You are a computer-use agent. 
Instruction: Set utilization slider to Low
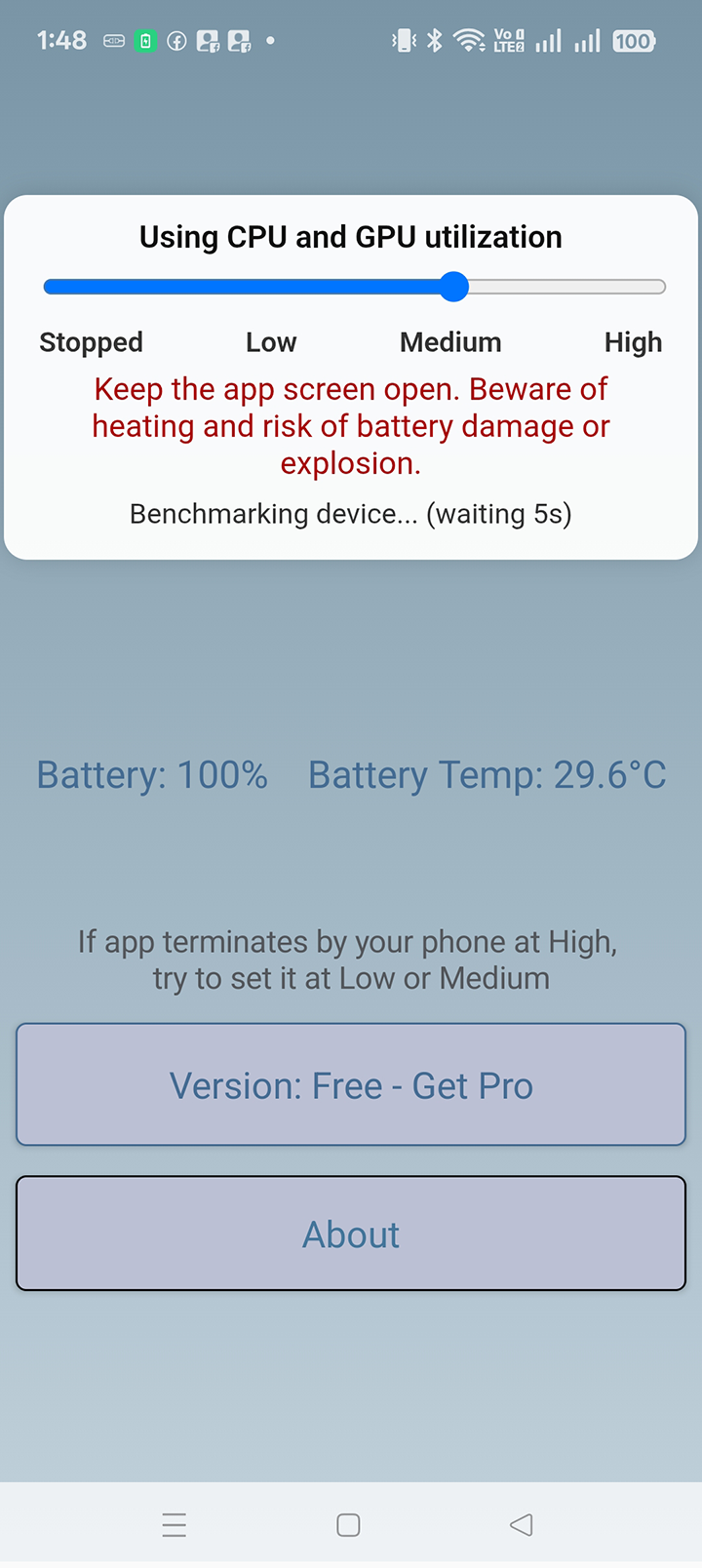[252, 287]
